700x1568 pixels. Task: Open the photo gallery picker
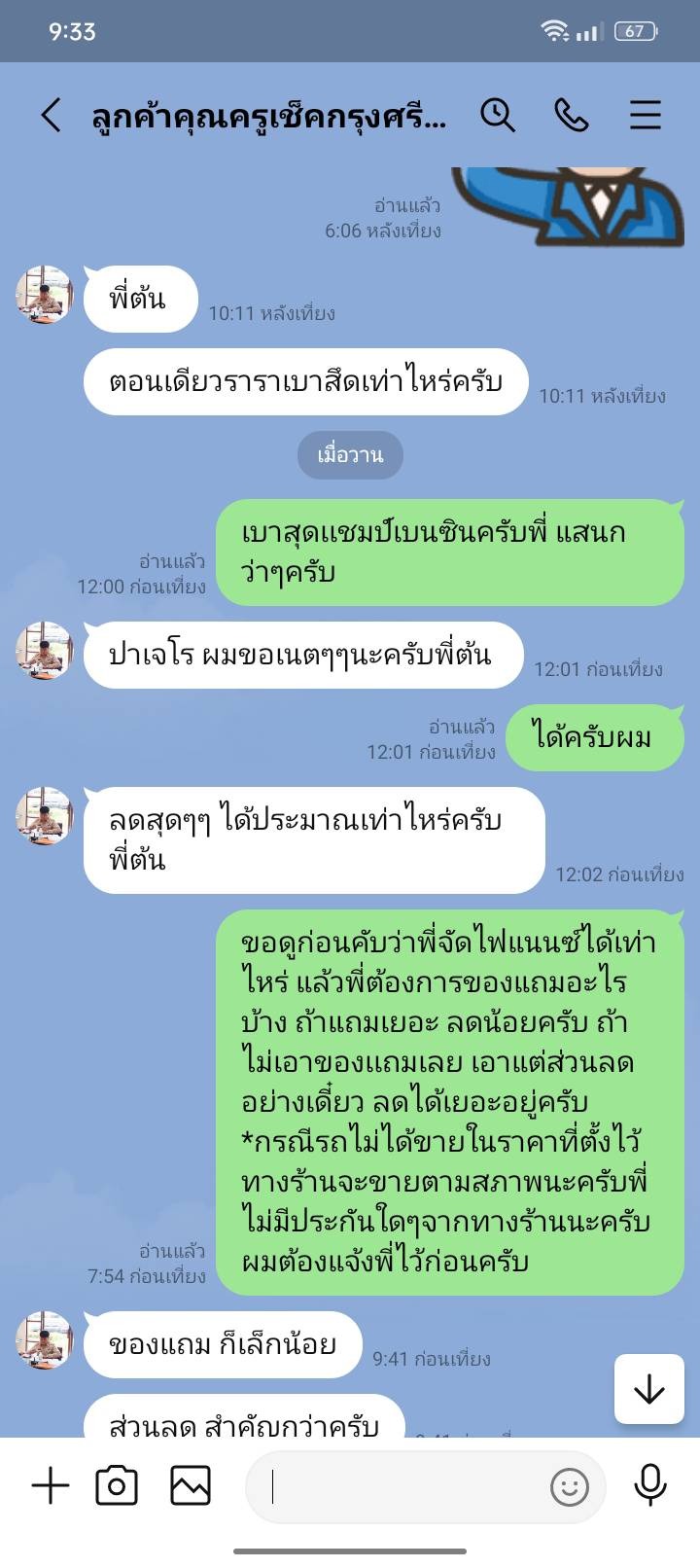(191, 1486)
